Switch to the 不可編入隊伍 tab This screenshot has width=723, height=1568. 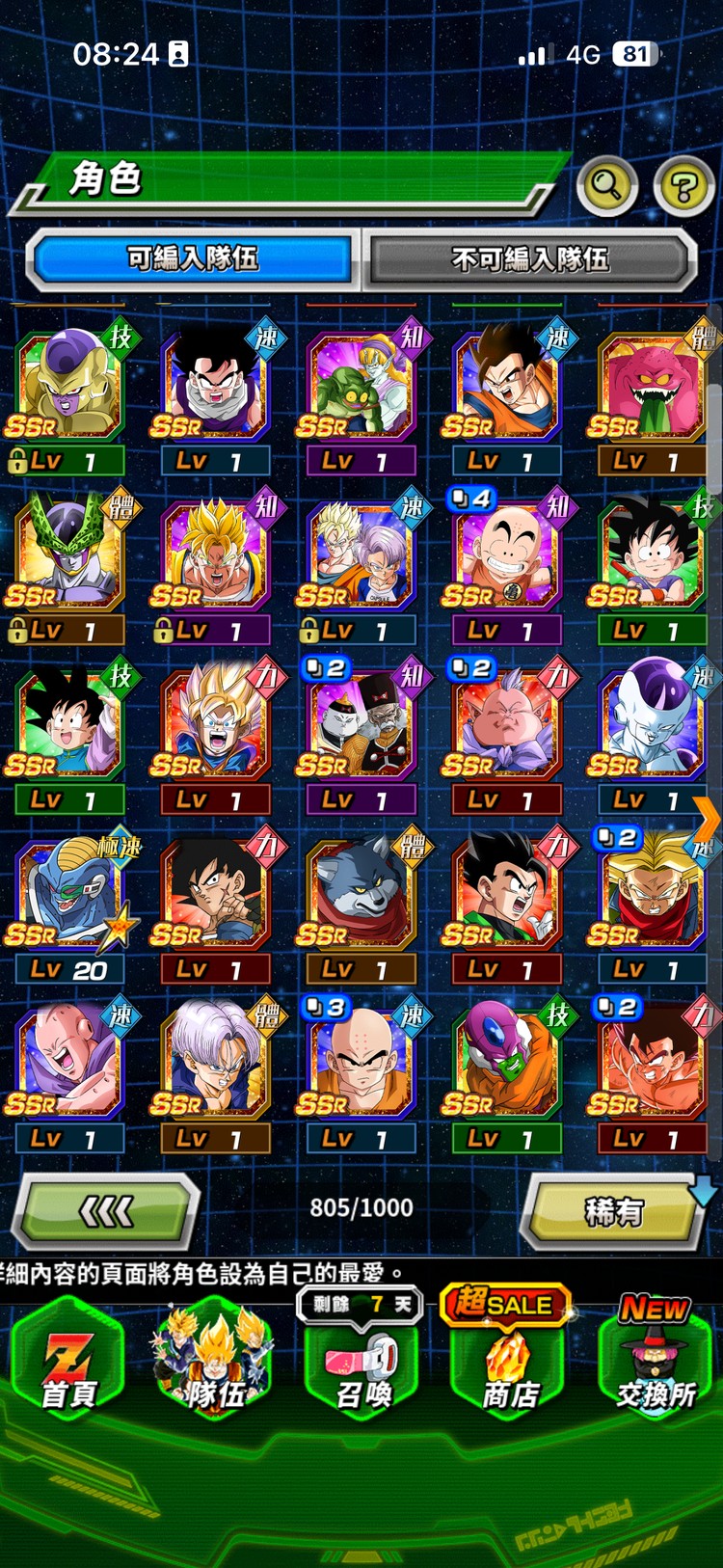pyautogui.click(x=530, y=259)
